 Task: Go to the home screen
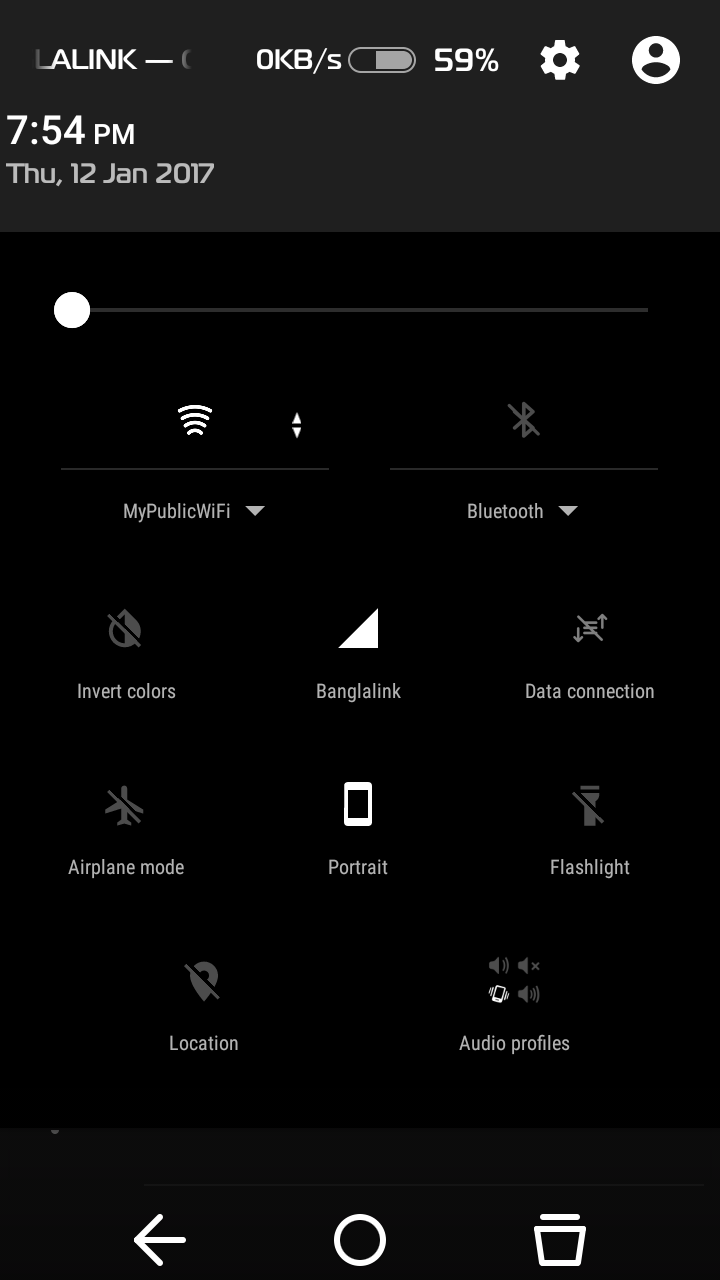[x=360, y=1240]
